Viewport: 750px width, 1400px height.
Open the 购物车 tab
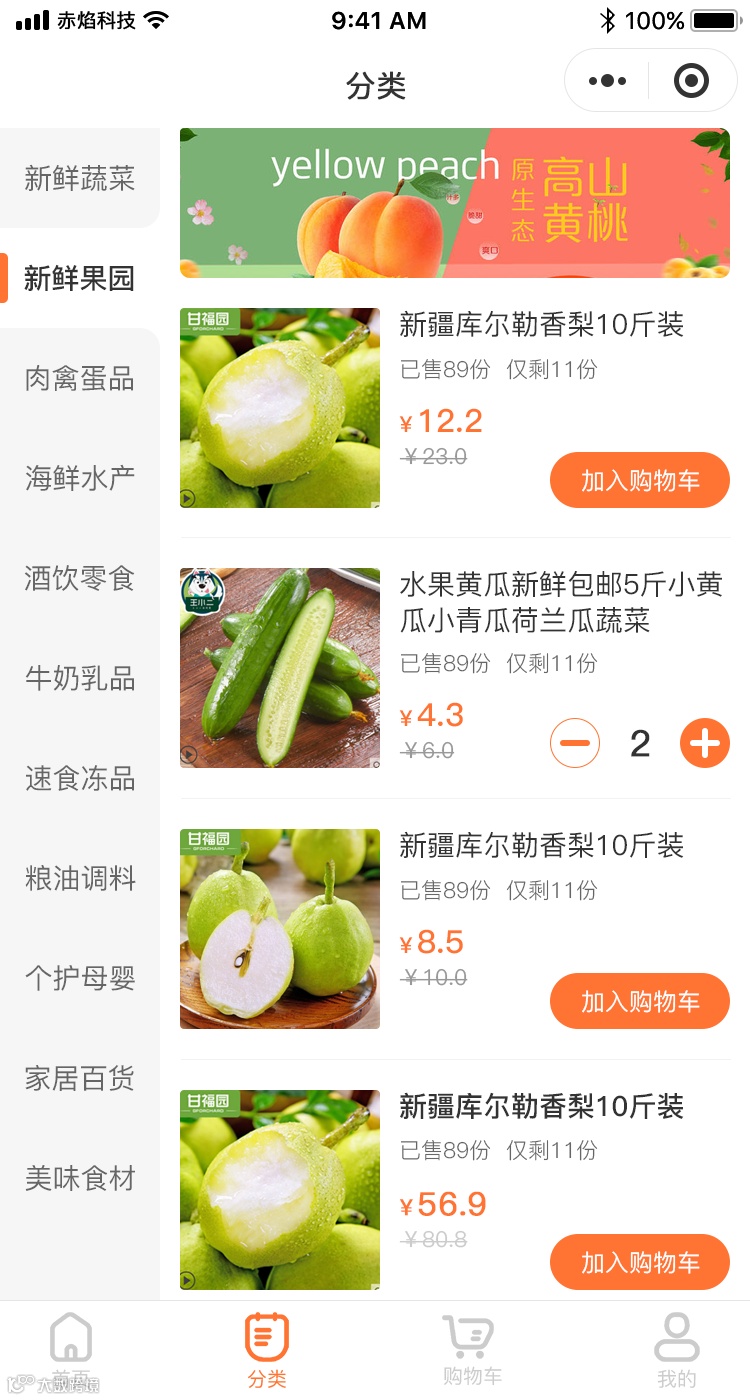[x=471, y=1350]
